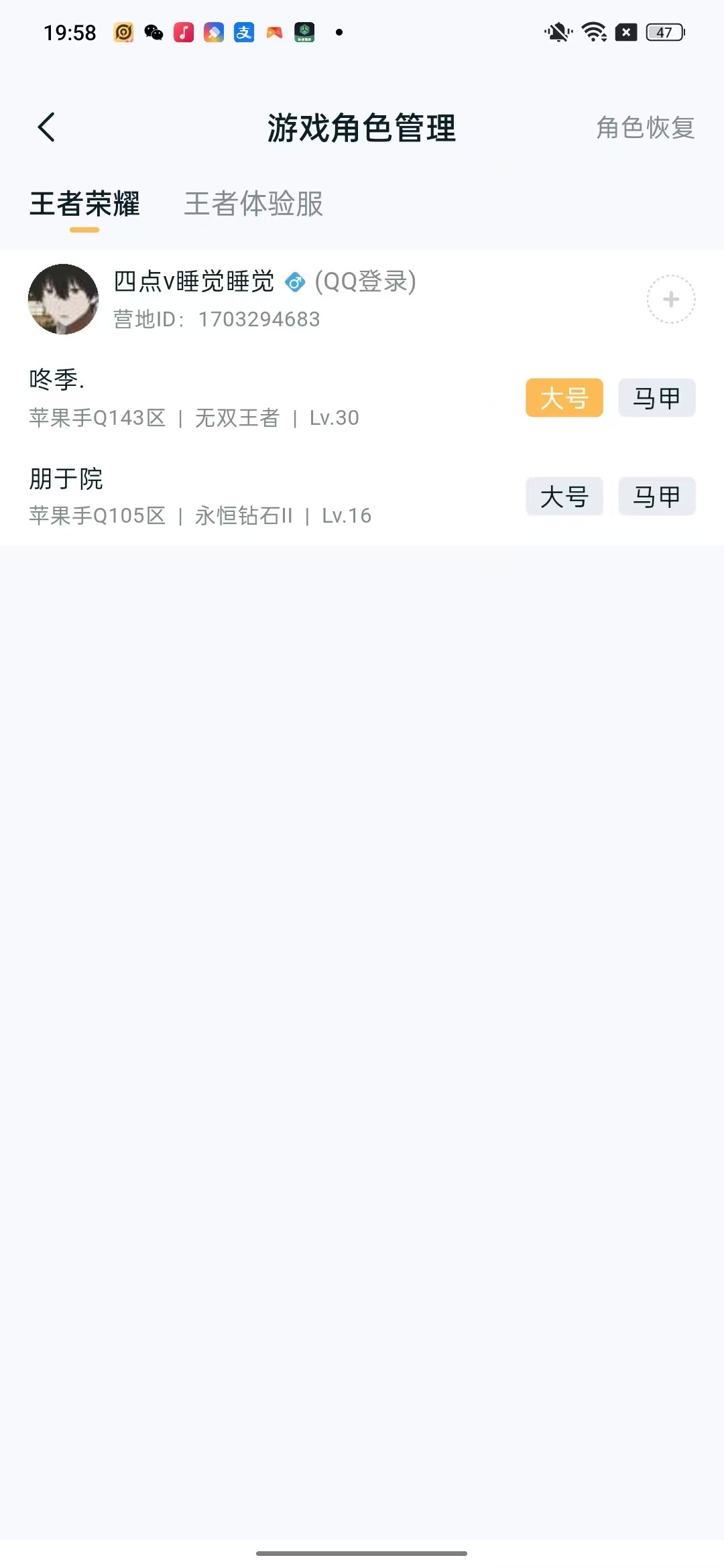Click the male gender symbol beside the nickname
Screen dimensions: 724x1568
pos(294,282)
